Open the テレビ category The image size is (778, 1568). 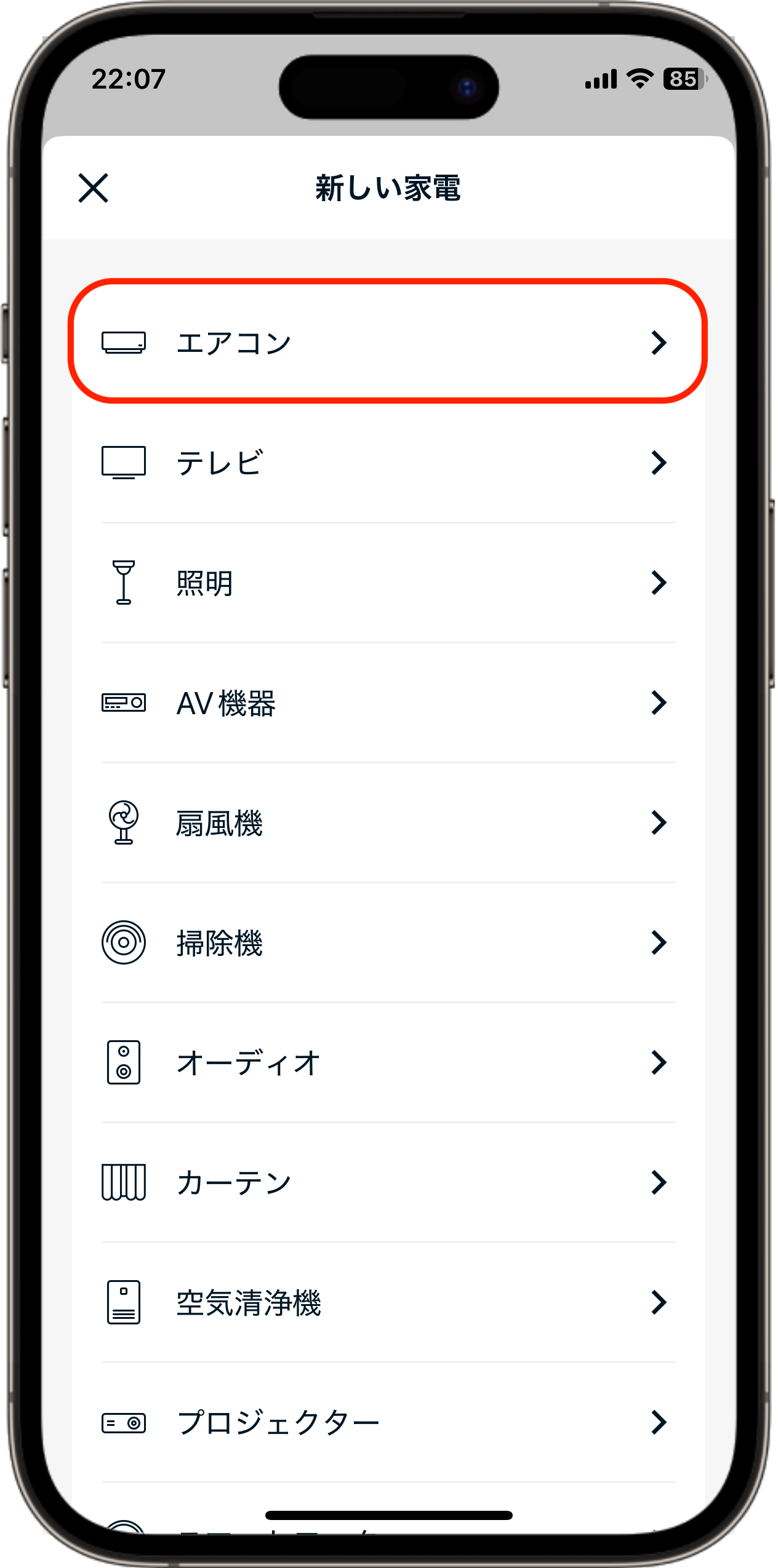click(x=388, y=463)
